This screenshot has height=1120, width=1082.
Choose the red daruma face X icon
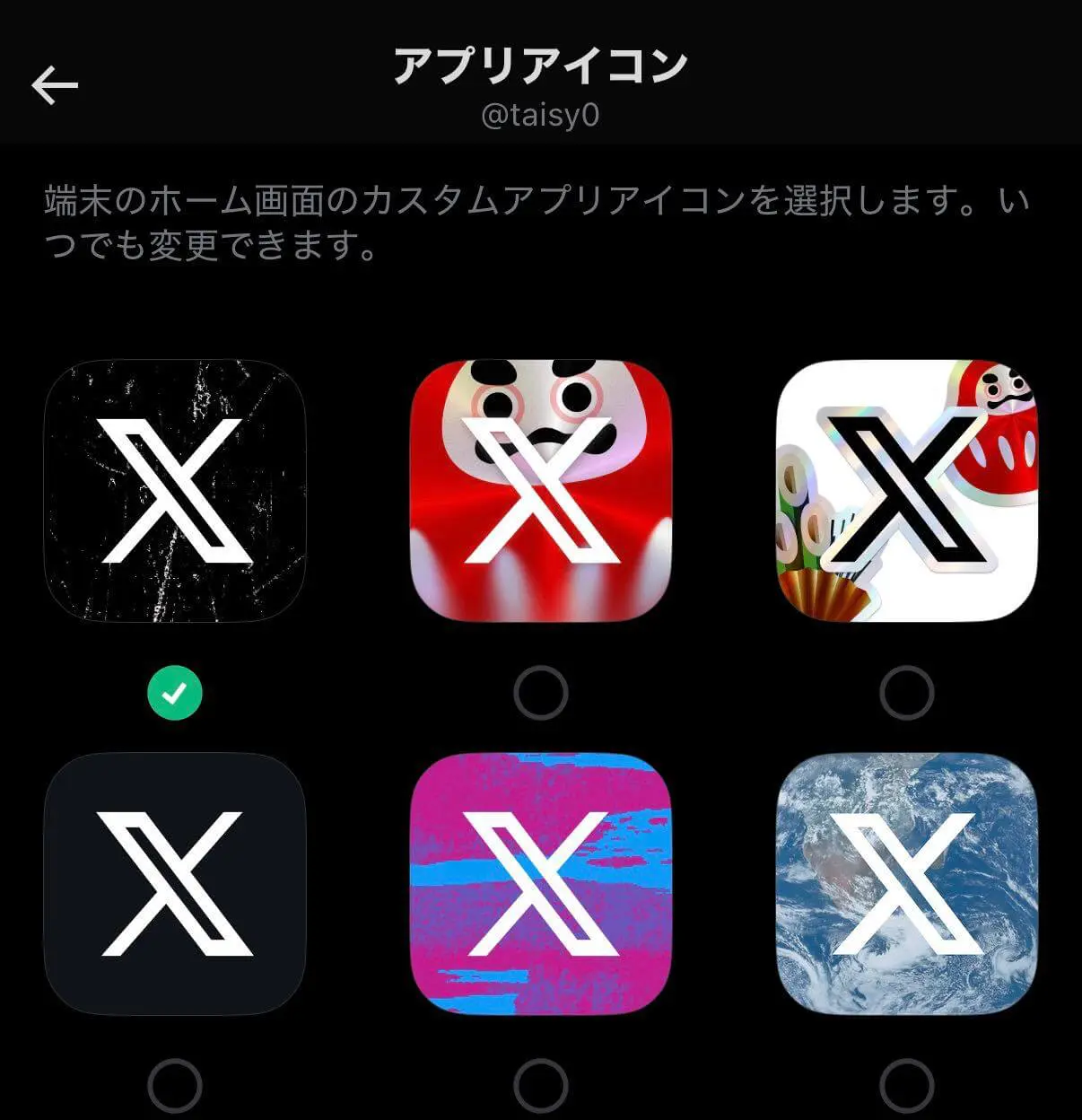541,491
